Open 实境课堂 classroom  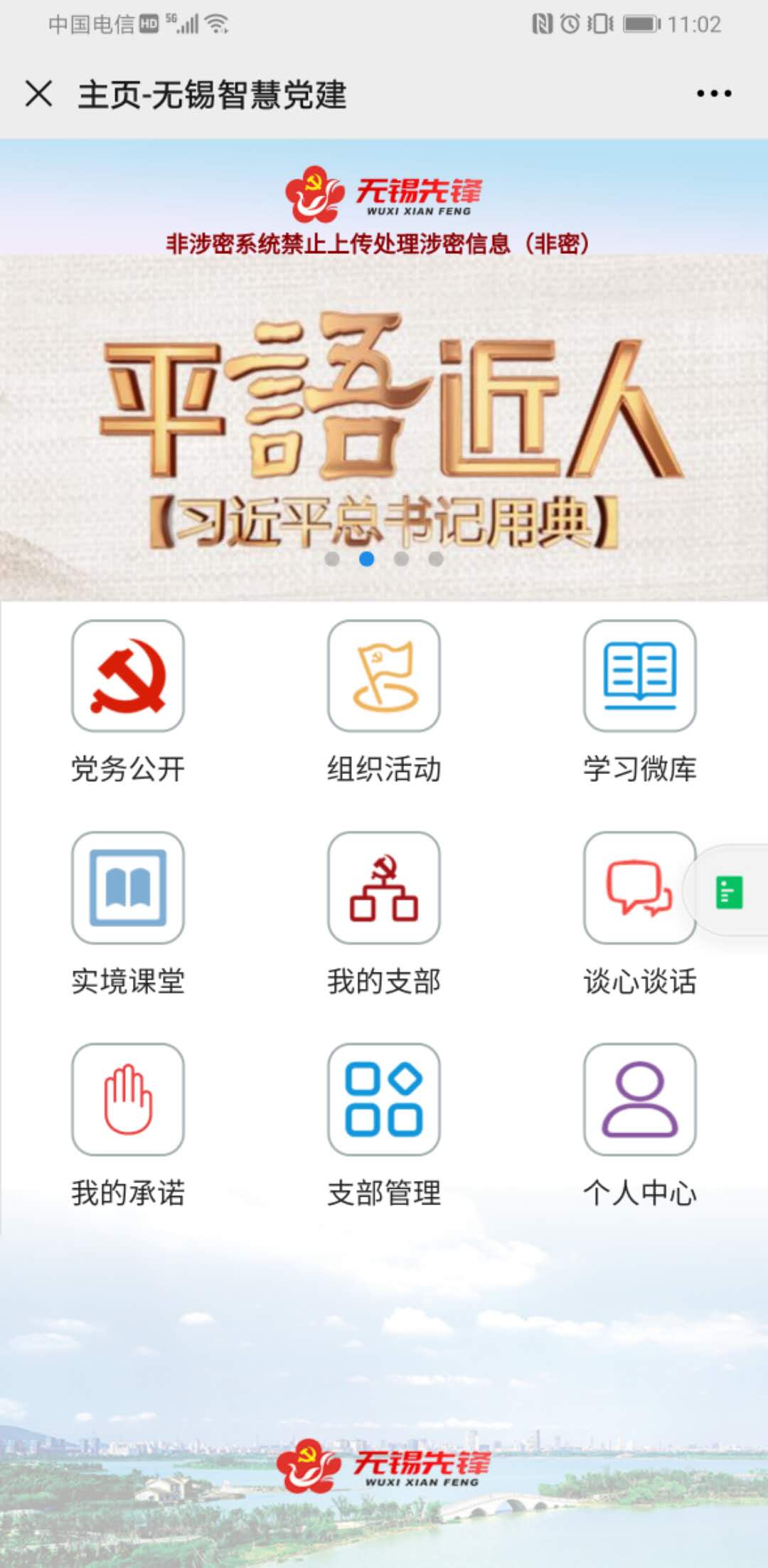128,888
